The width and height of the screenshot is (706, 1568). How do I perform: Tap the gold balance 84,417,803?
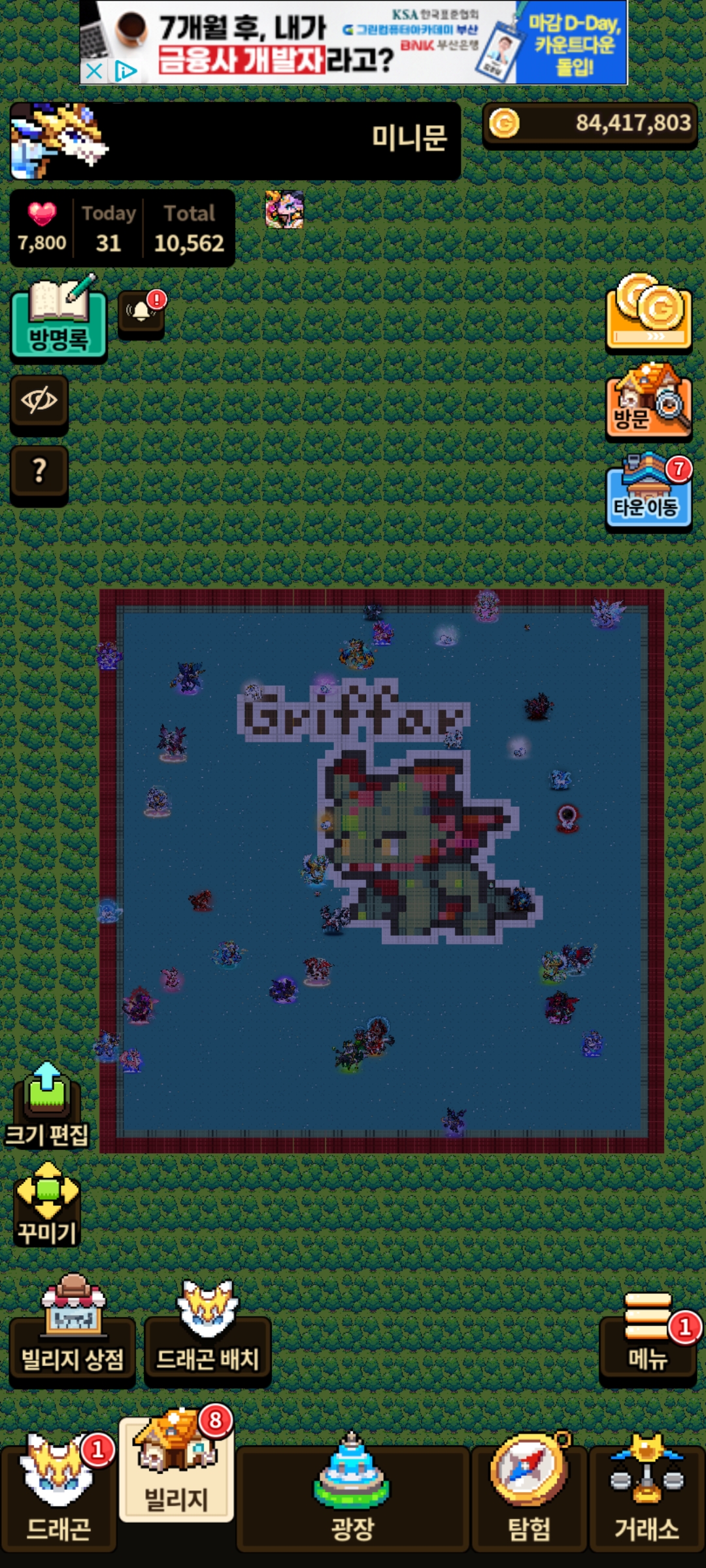(590, 123)
